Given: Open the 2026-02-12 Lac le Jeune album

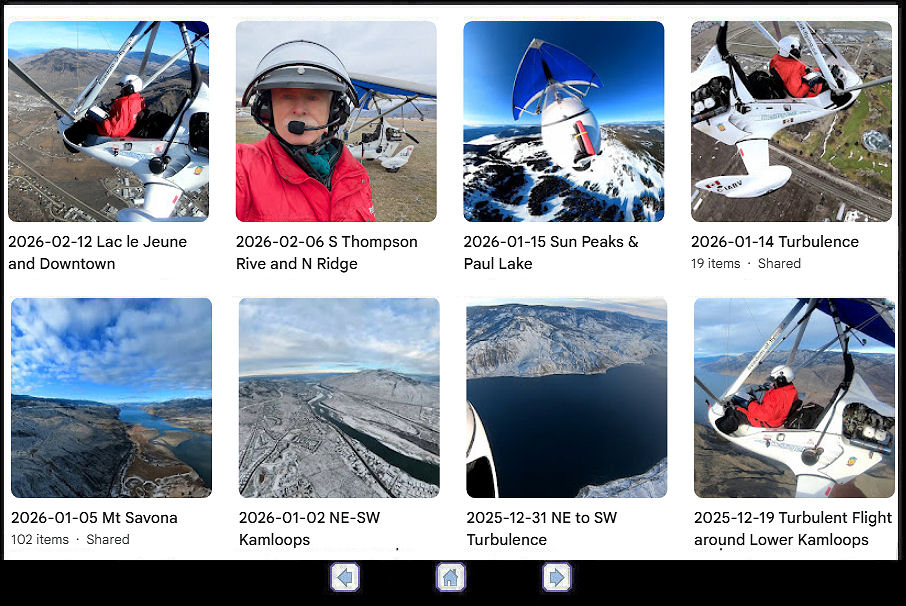Looking at the screenshot, I should point(108,121).
